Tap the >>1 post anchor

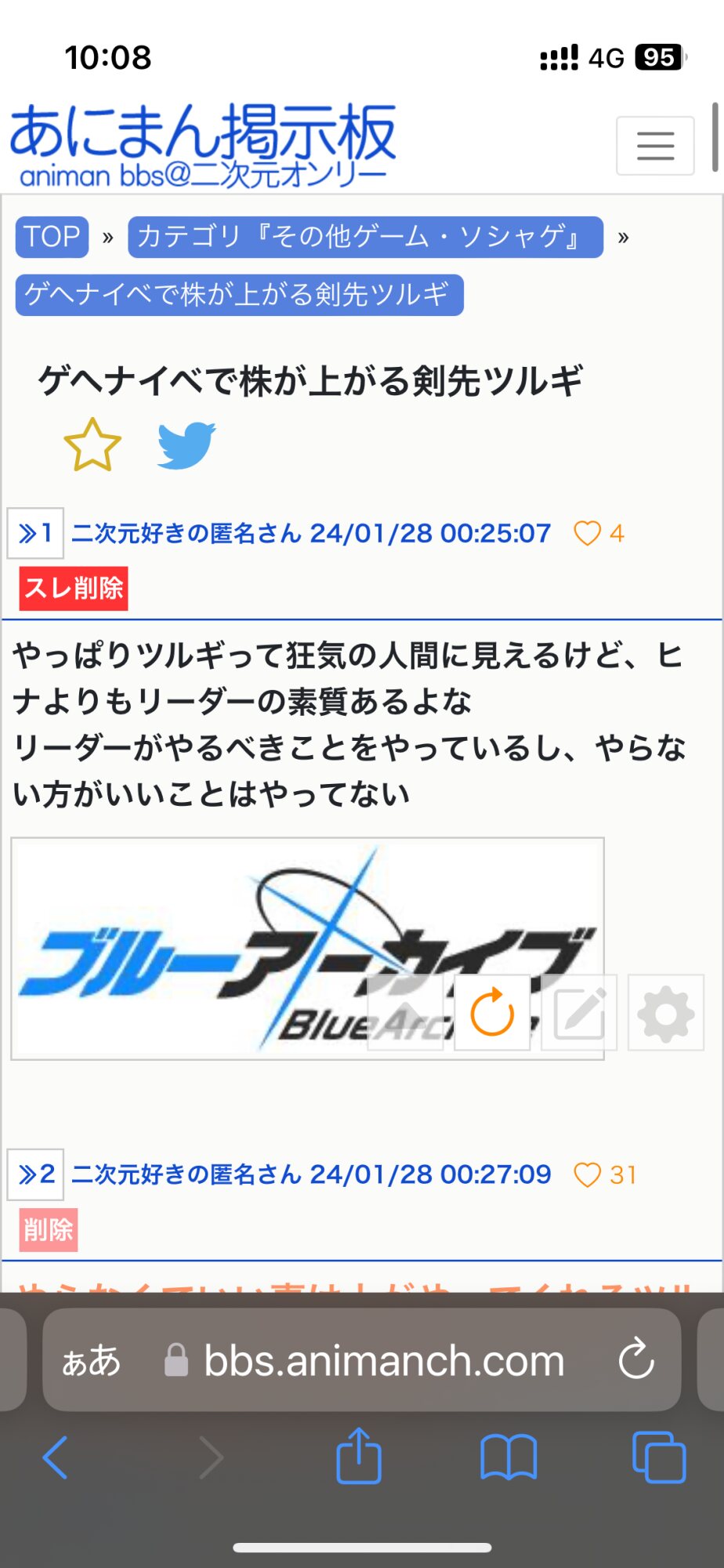click(35, 534)
